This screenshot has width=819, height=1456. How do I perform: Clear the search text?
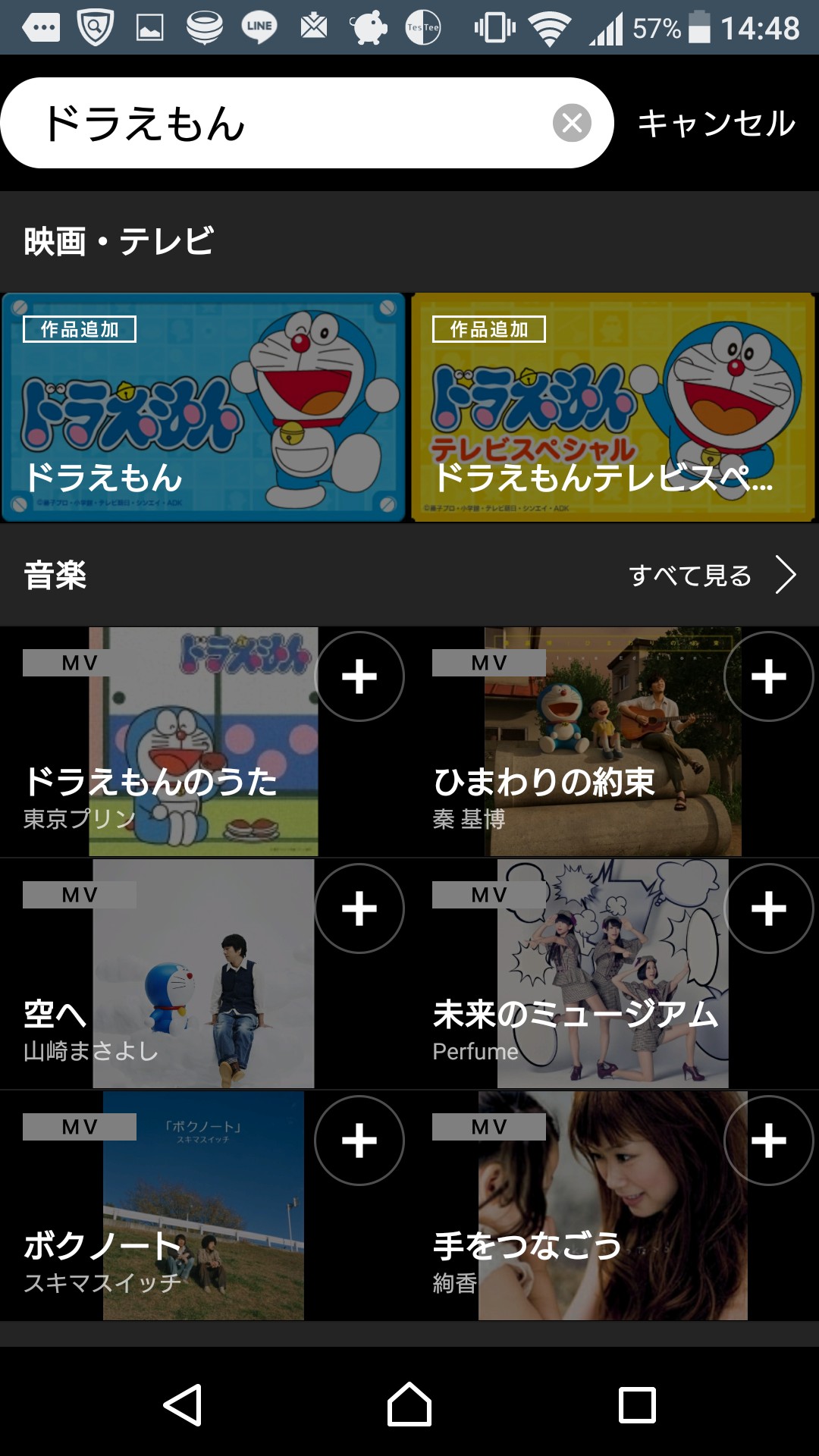[572, 123]
